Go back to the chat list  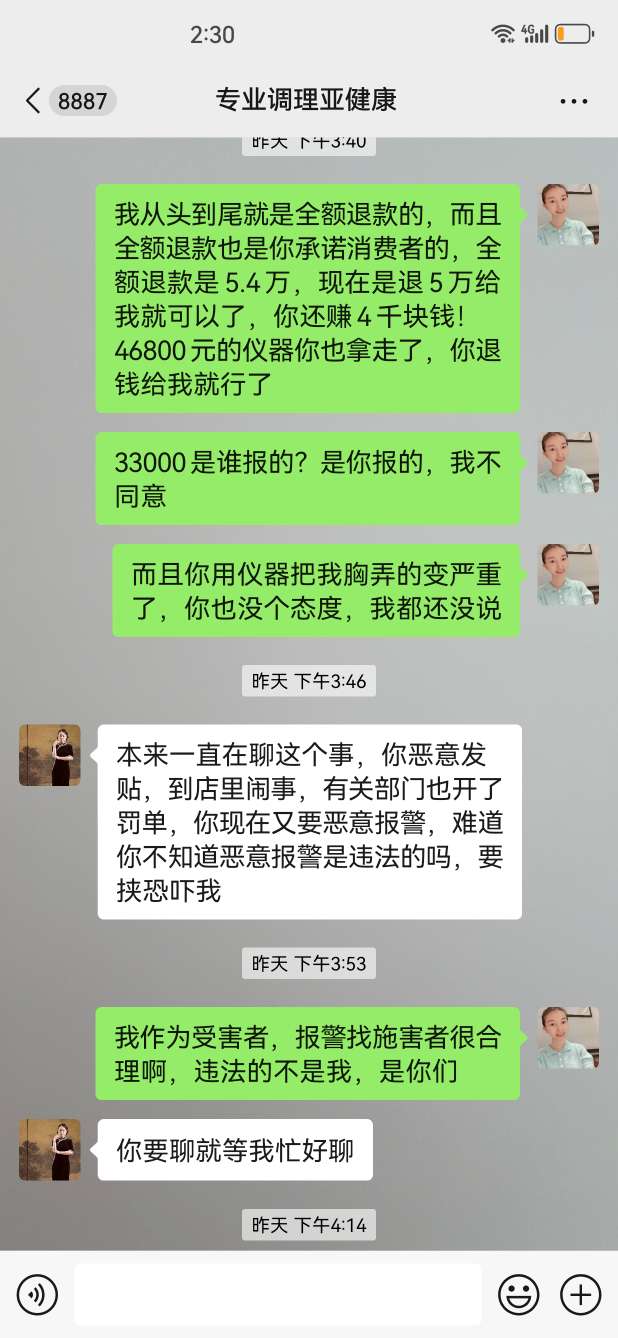[34, 101]
